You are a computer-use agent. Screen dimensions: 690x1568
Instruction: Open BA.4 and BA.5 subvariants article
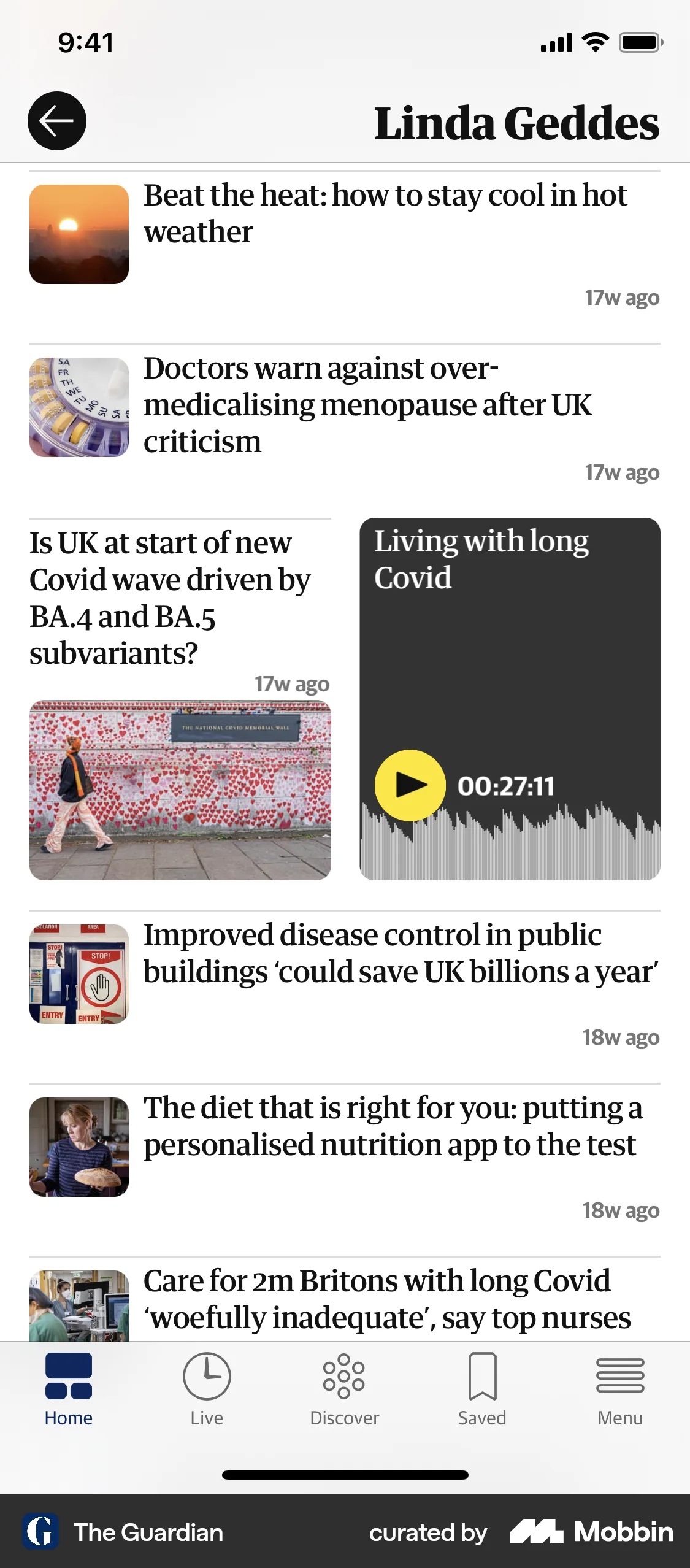(x=171, y=598)
